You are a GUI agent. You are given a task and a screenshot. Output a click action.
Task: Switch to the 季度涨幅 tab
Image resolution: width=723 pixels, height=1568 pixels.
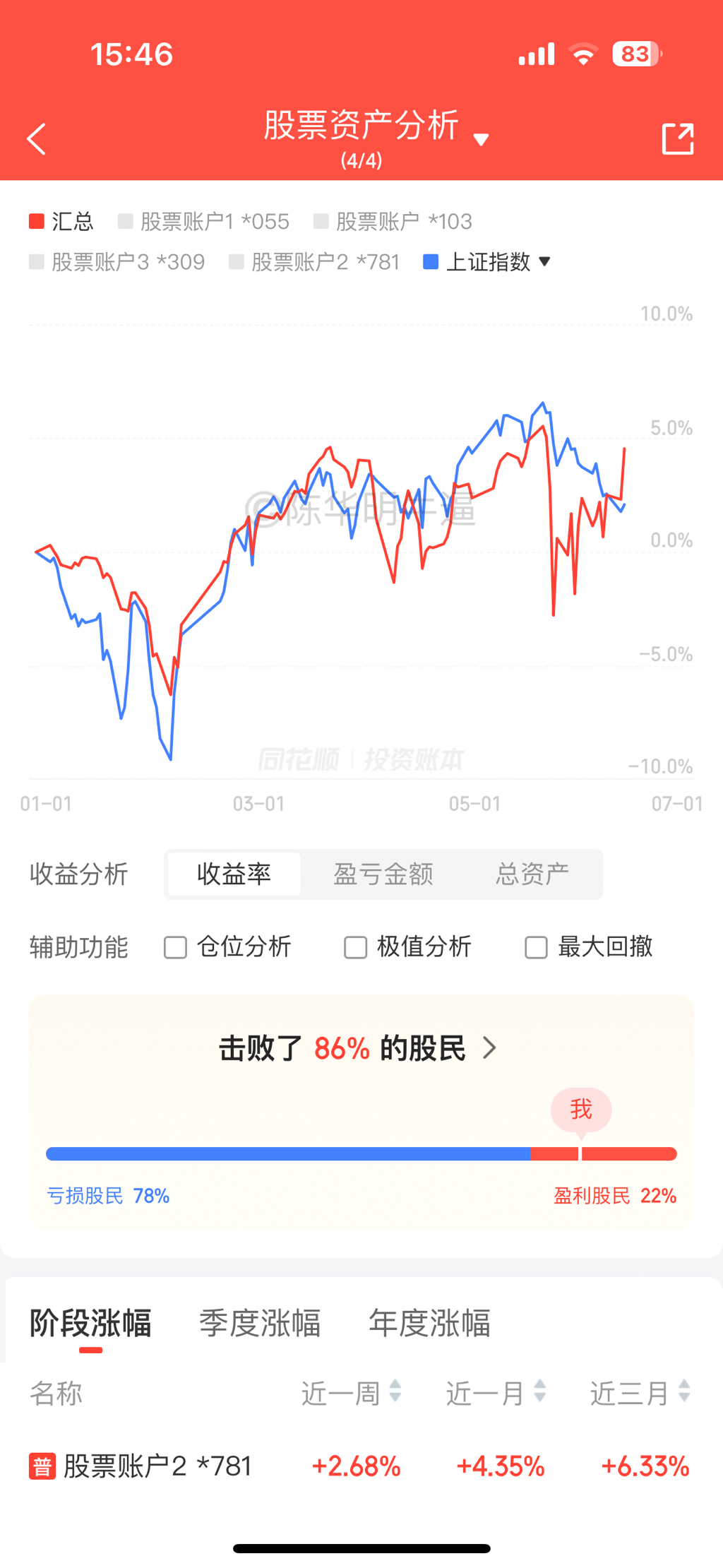[x=260, y=1323]
